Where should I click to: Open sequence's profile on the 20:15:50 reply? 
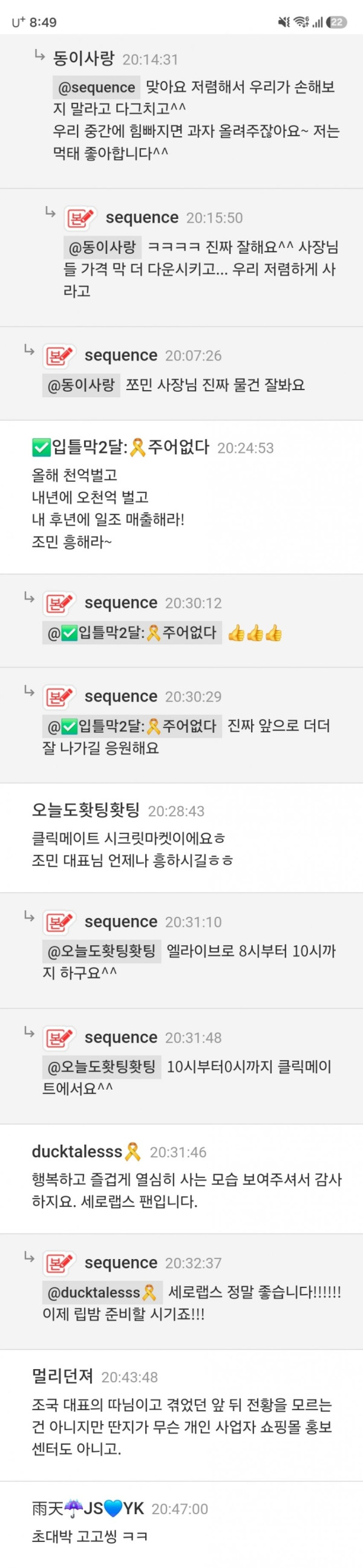pyautogui.click(x=142, y=217)
